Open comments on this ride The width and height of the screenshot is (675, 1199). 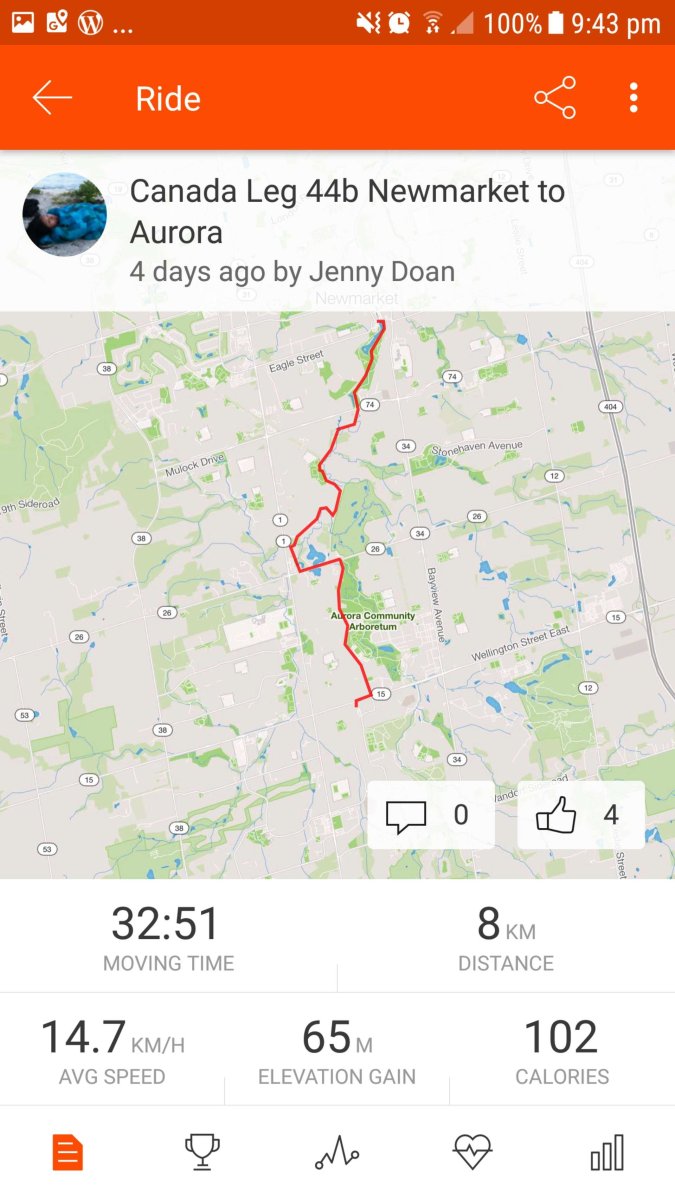pyautogui.click(x=430, y=815)
